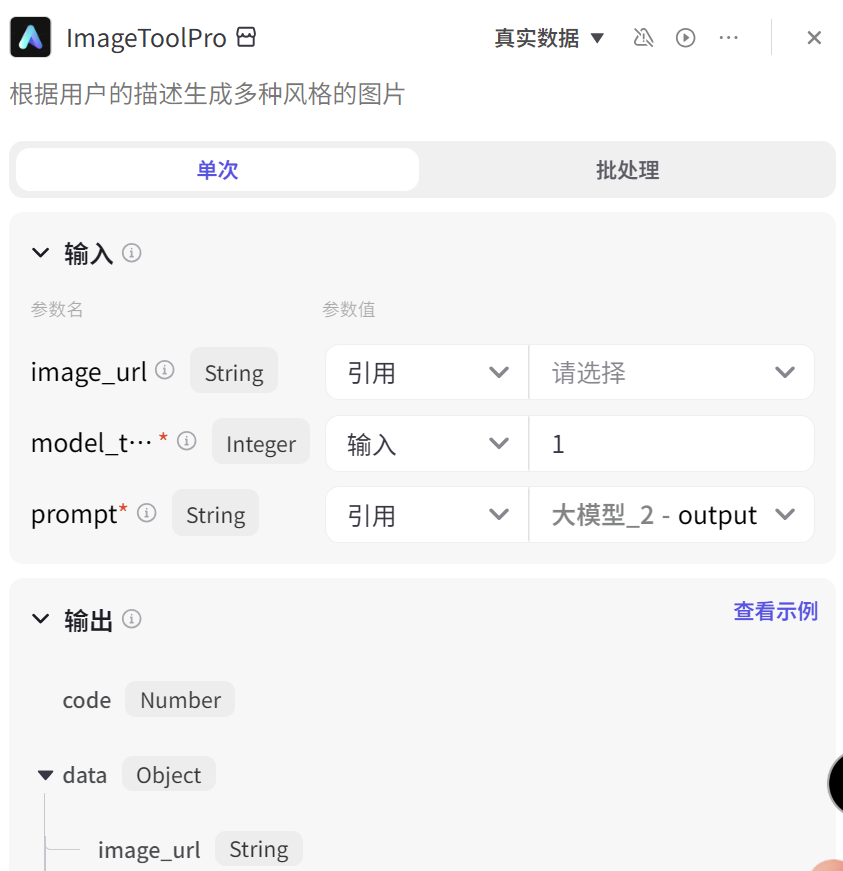Viewport: 843px width, 871px height.
Task: Open the three-dot overflow menu
Action: (x=729, y=38)
